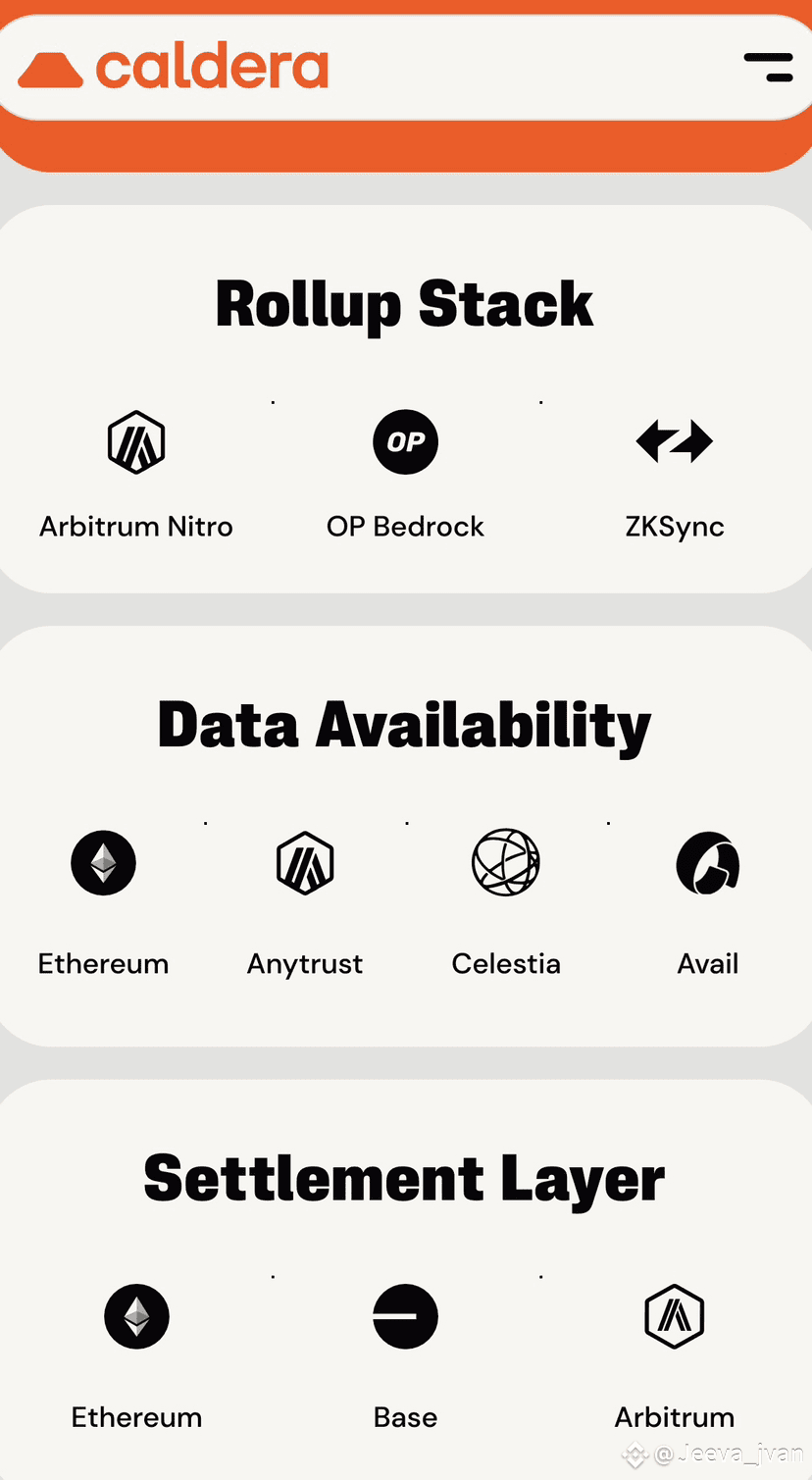Open the hamburger navigation menu

[x=769, y=68]
